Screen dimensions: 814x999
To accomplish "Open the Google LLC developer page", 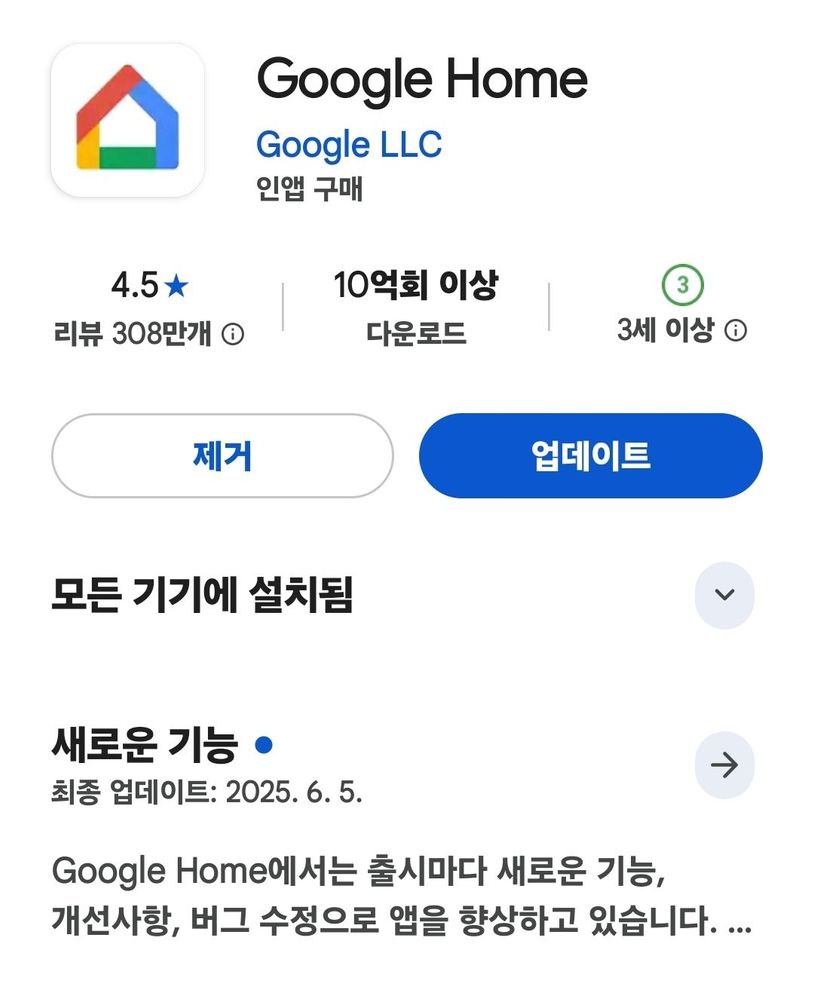I will (x=348, y=145).
